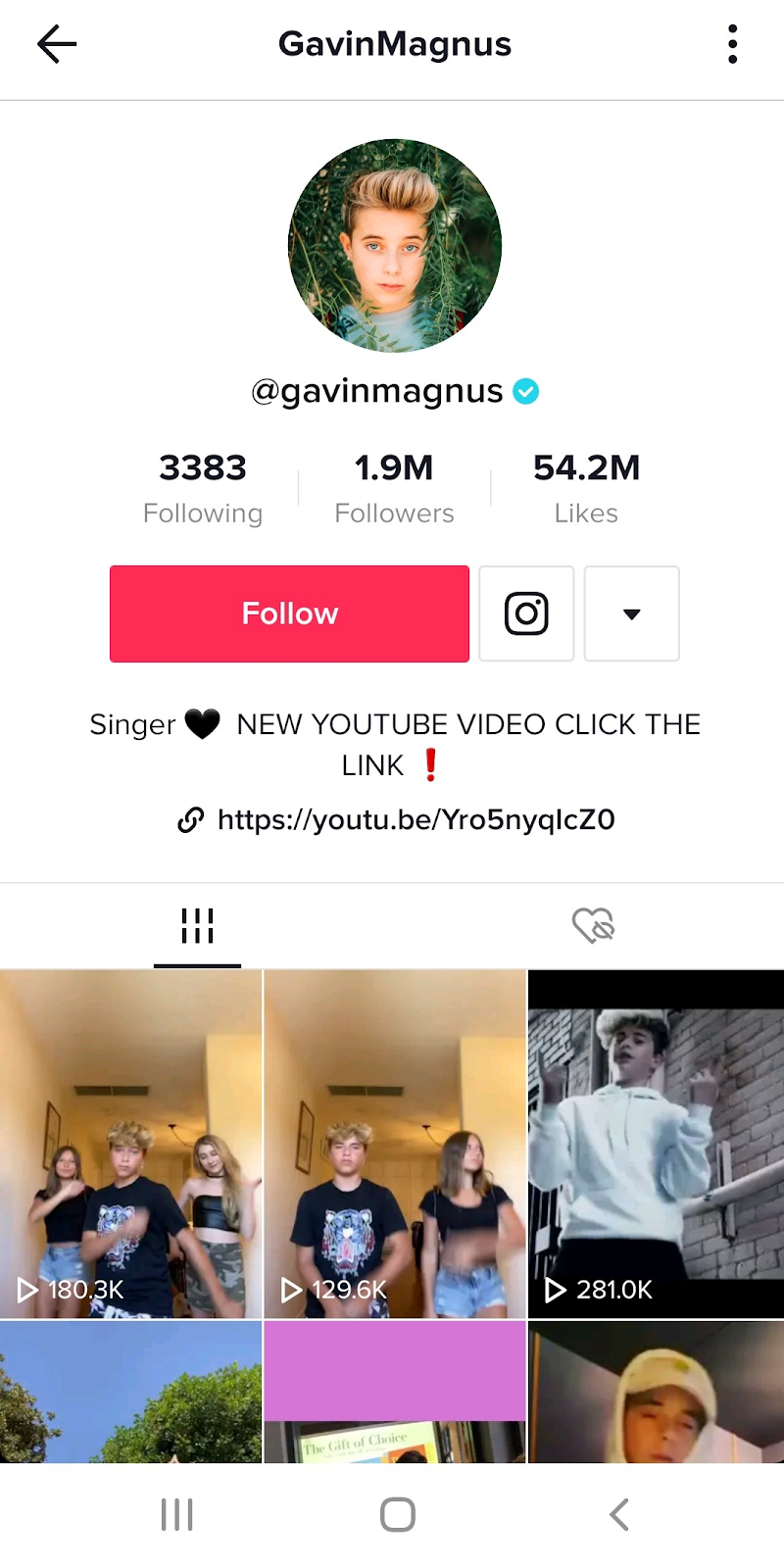
Task: Play the video with 129.6K views
Action: (x=395, y=1144)
